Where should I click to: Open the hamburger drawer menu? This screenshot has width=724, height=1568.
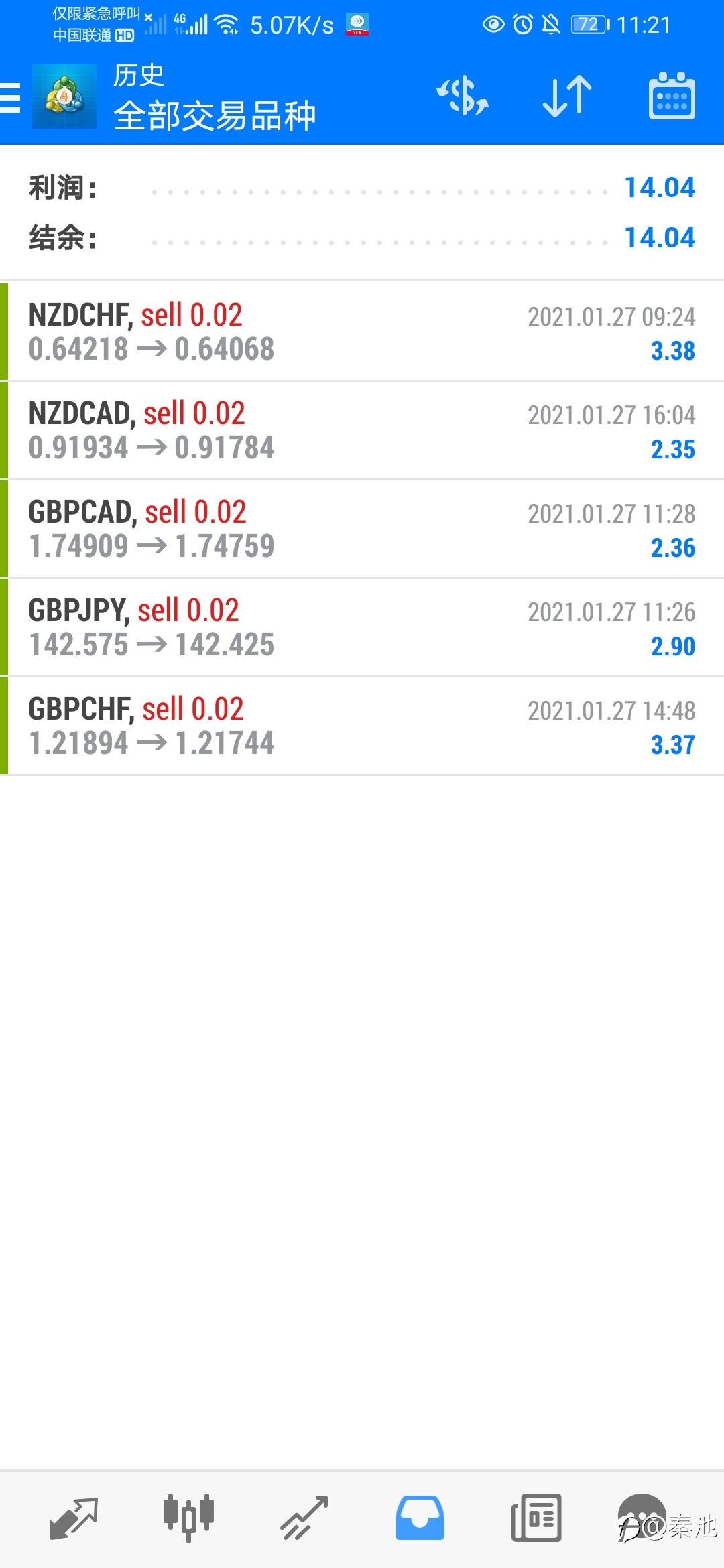click(x=10, y=97)
